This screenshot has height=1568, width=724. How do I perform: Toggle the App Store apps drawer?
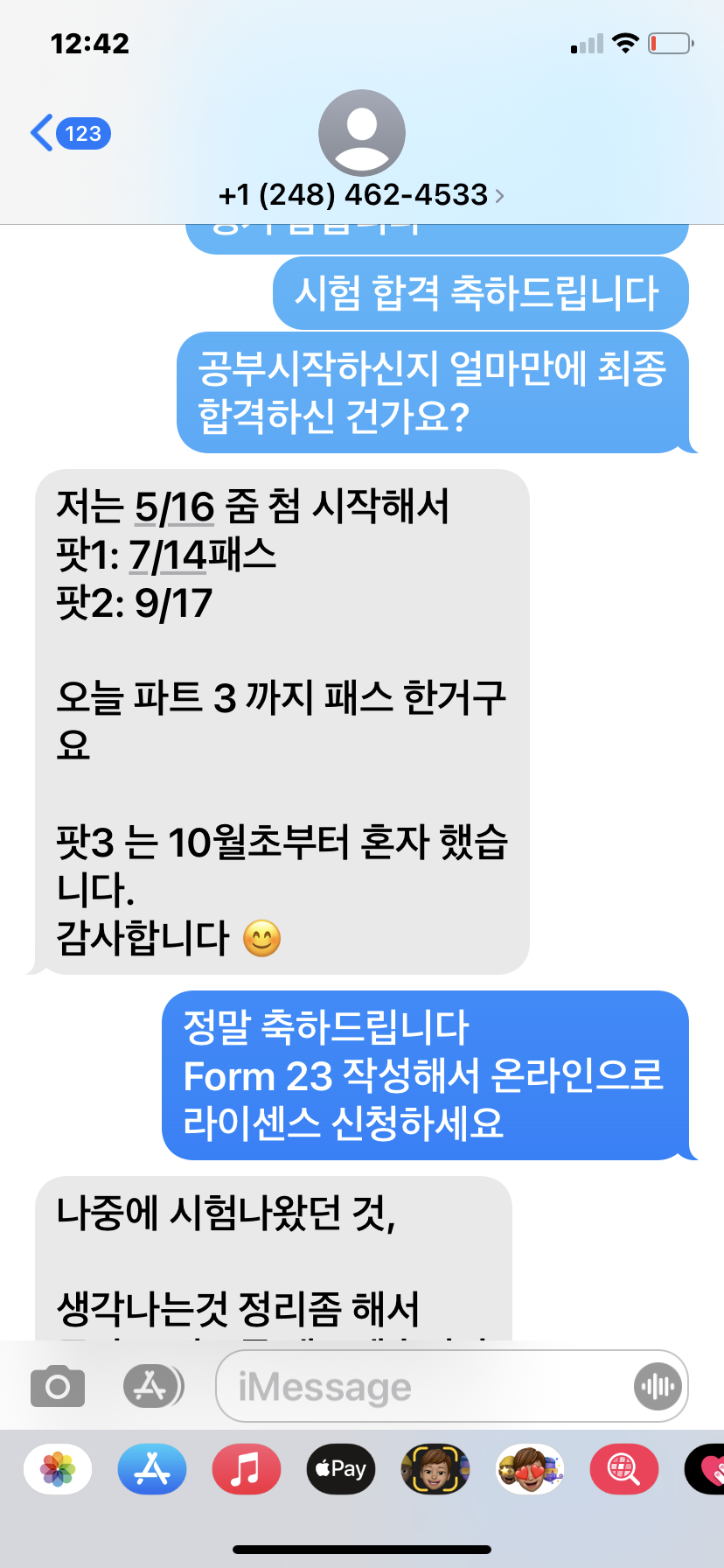(152, 1386)
